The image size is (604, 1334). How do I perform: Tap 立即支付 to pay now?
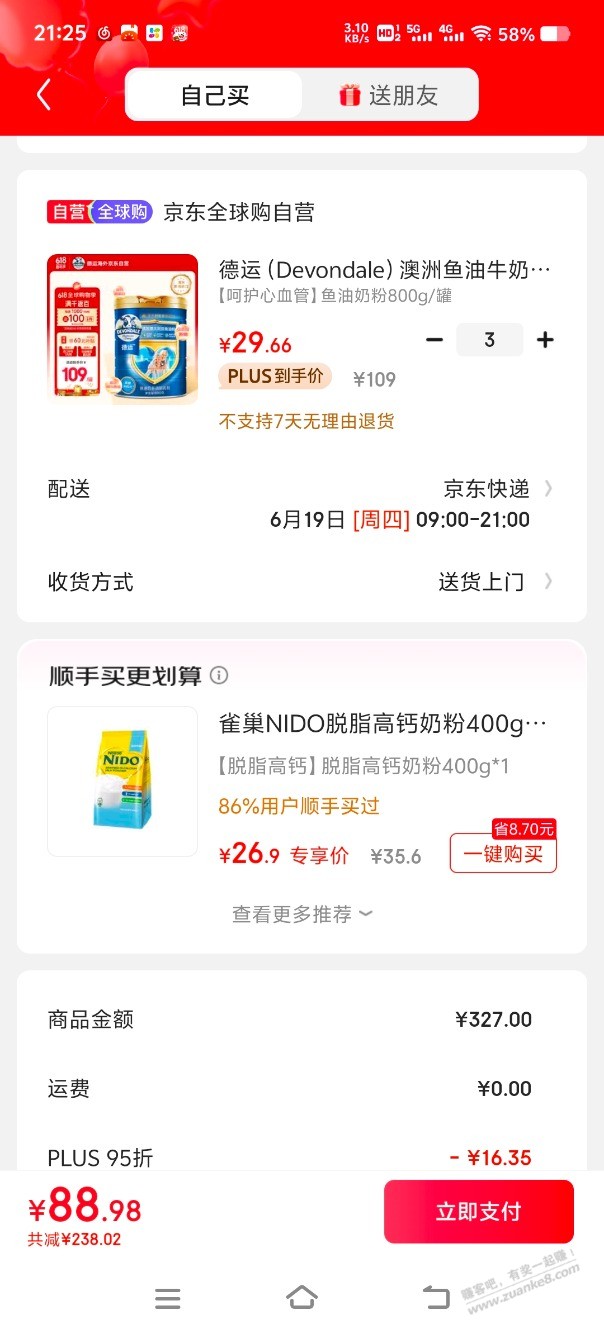tap(478, 1212)
